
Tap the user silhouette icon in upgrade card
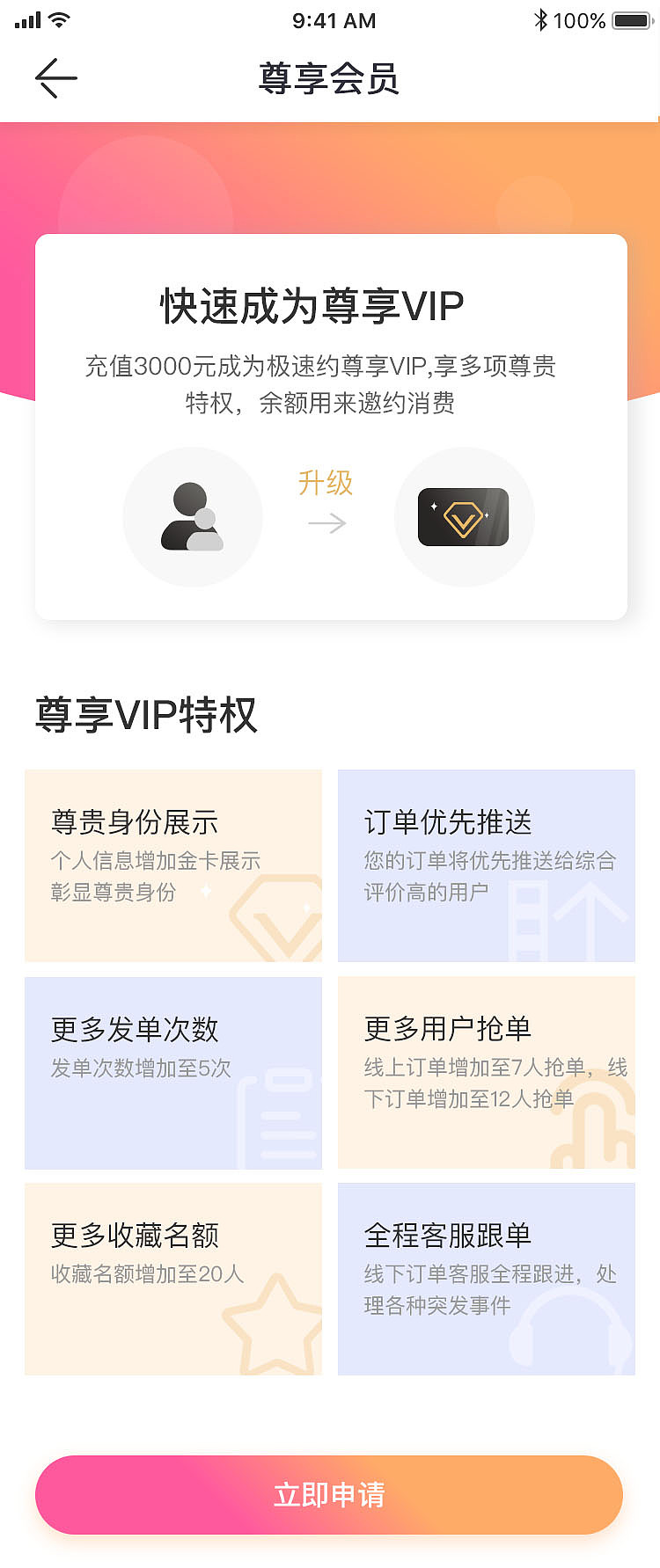[193, 516]
